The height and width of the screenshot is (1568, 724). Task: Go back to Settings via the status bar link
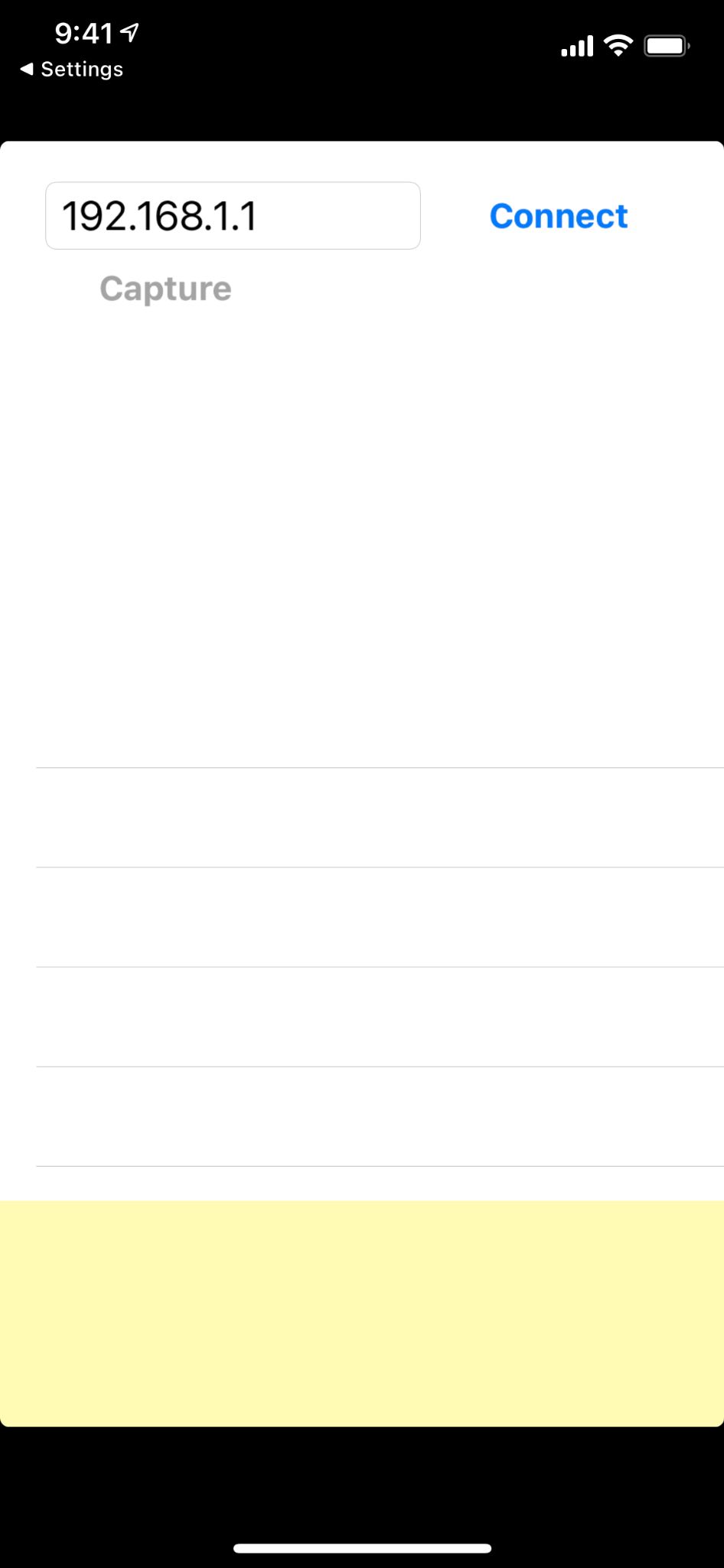(x=72, y=69)
